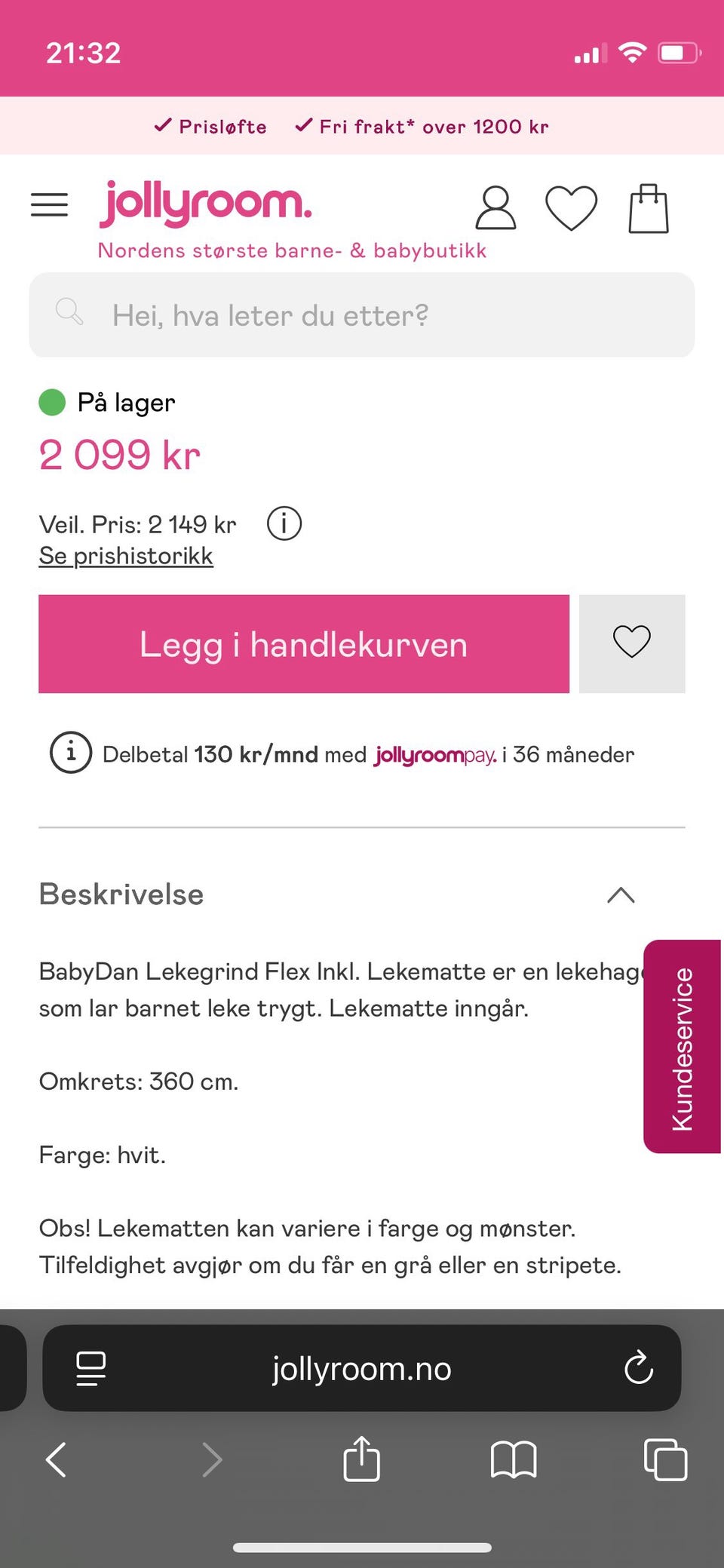Click the search magnifier icon

click(x=69, y=311)
